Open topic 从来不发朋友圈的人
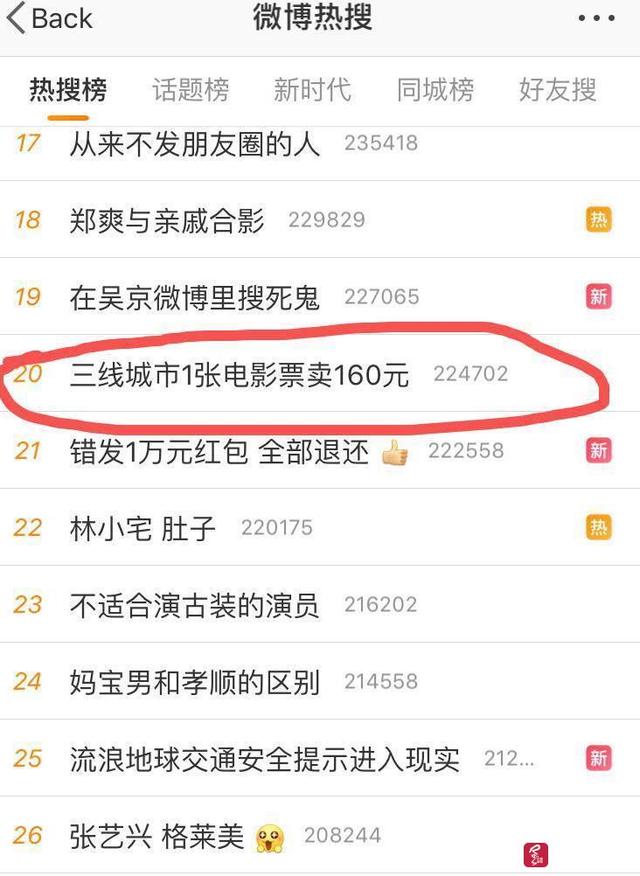 195,143
